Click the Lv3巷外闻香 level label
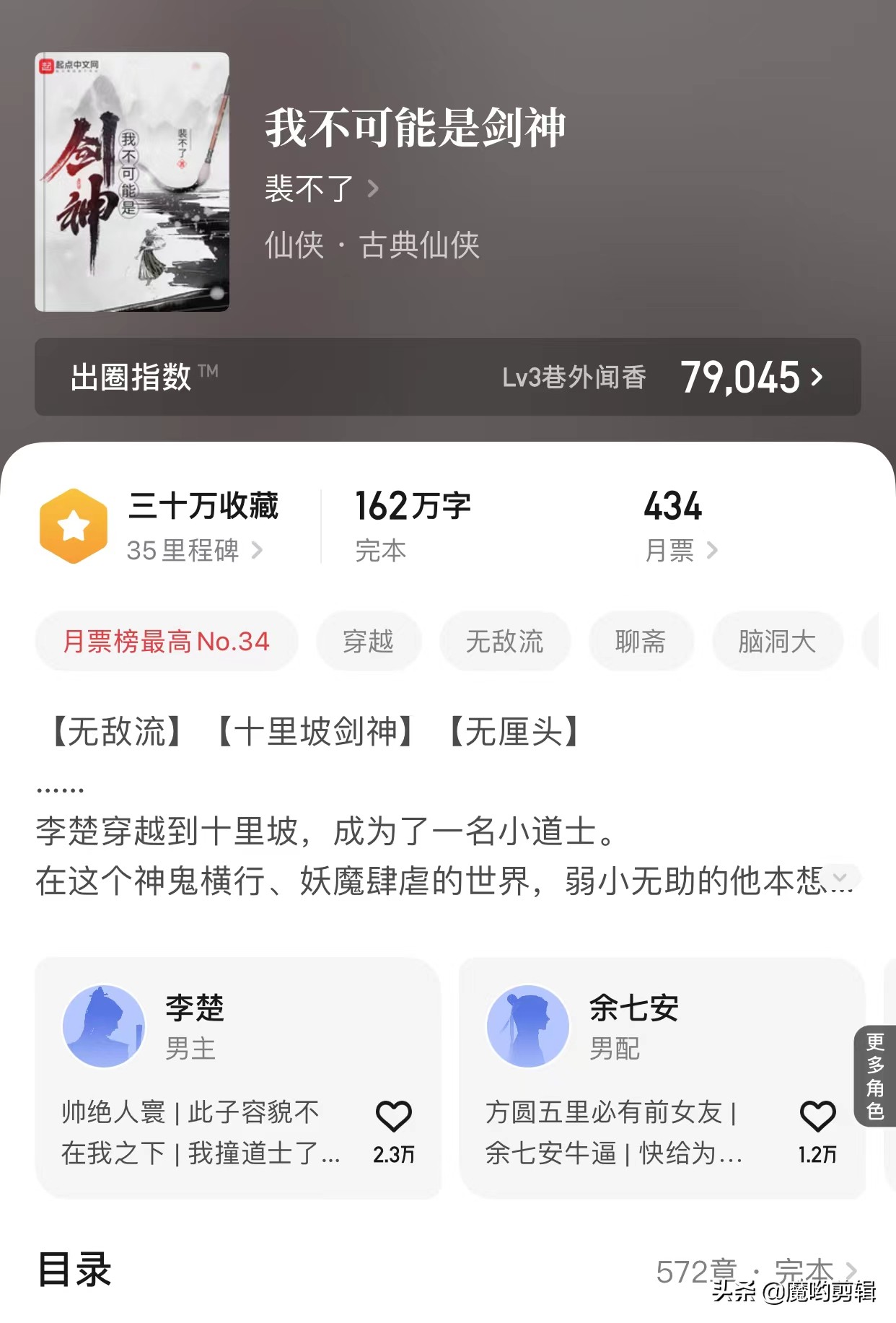 coord(574,377)
